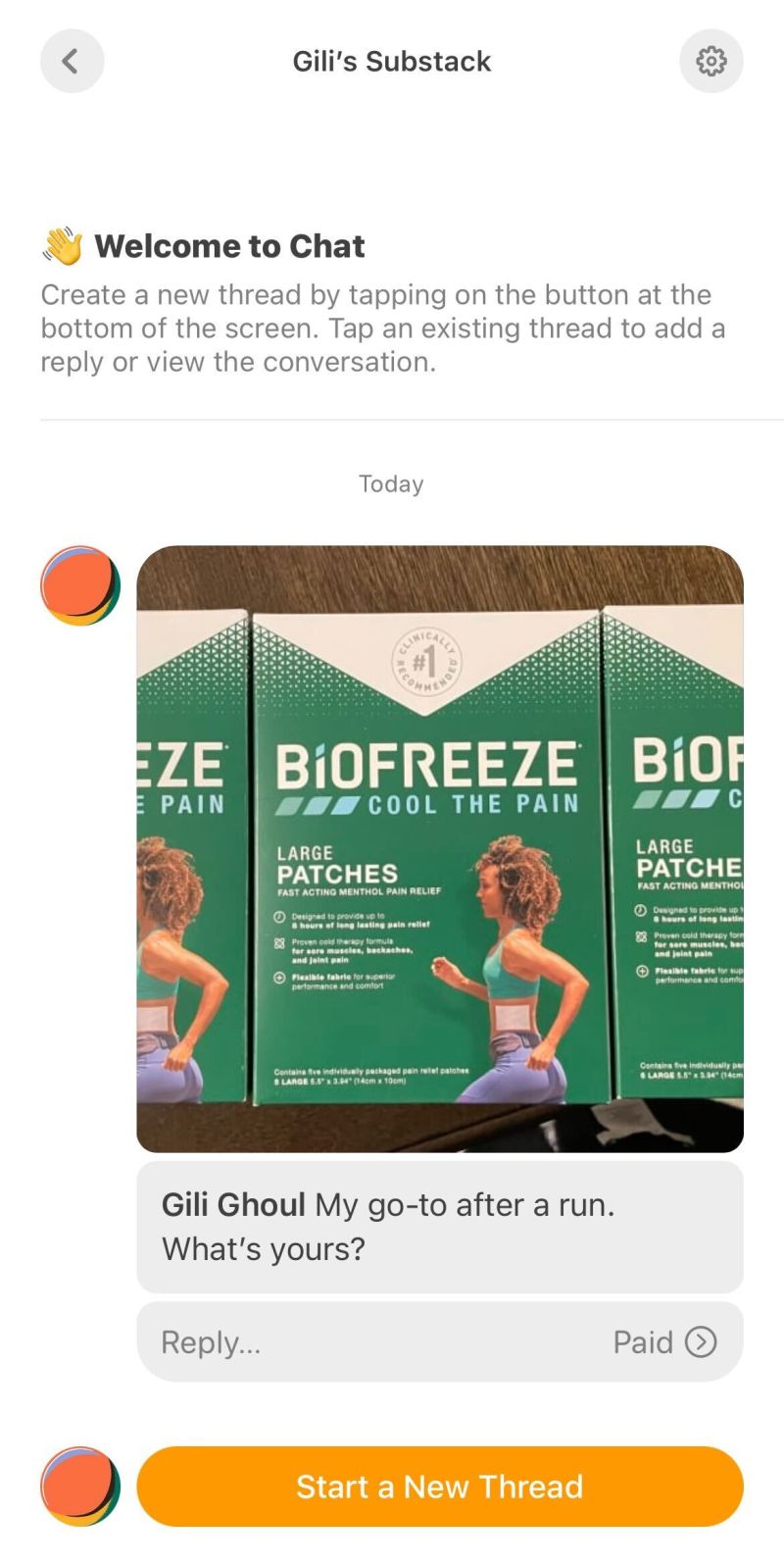
Task: Open Gili Ghoul's after-run thread
Action: (439, 1226)
